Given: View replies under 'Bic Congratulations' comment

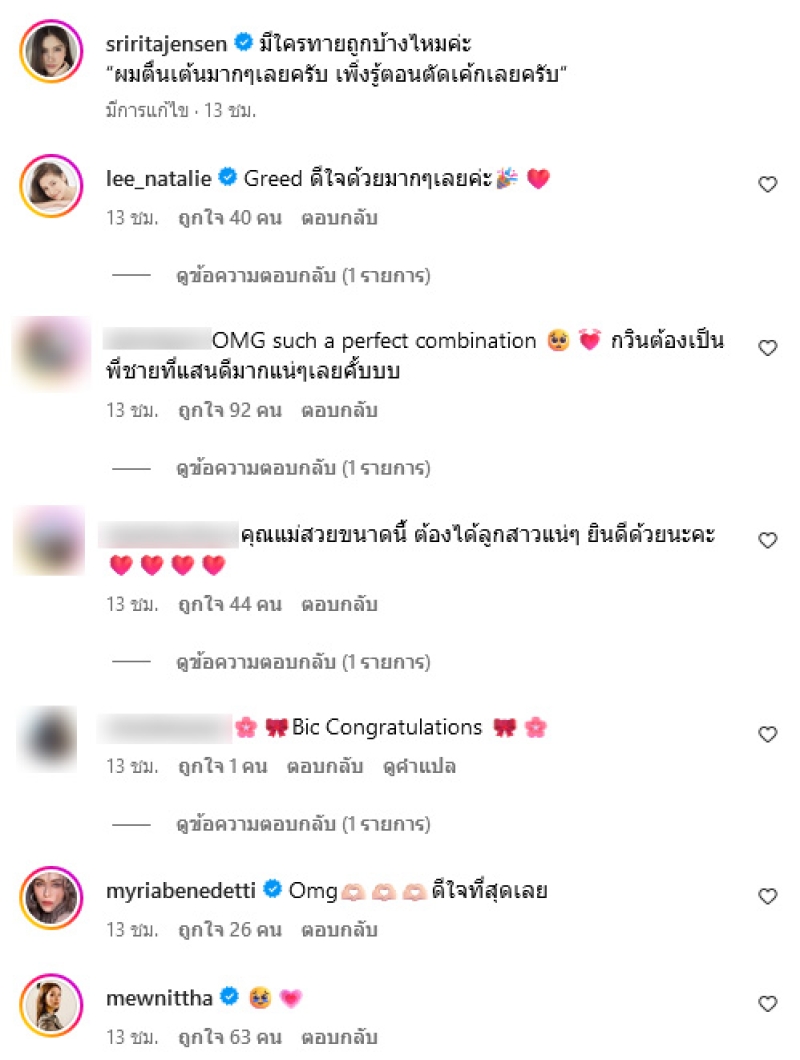Looking at the screenshot, I should coord(303,824).
